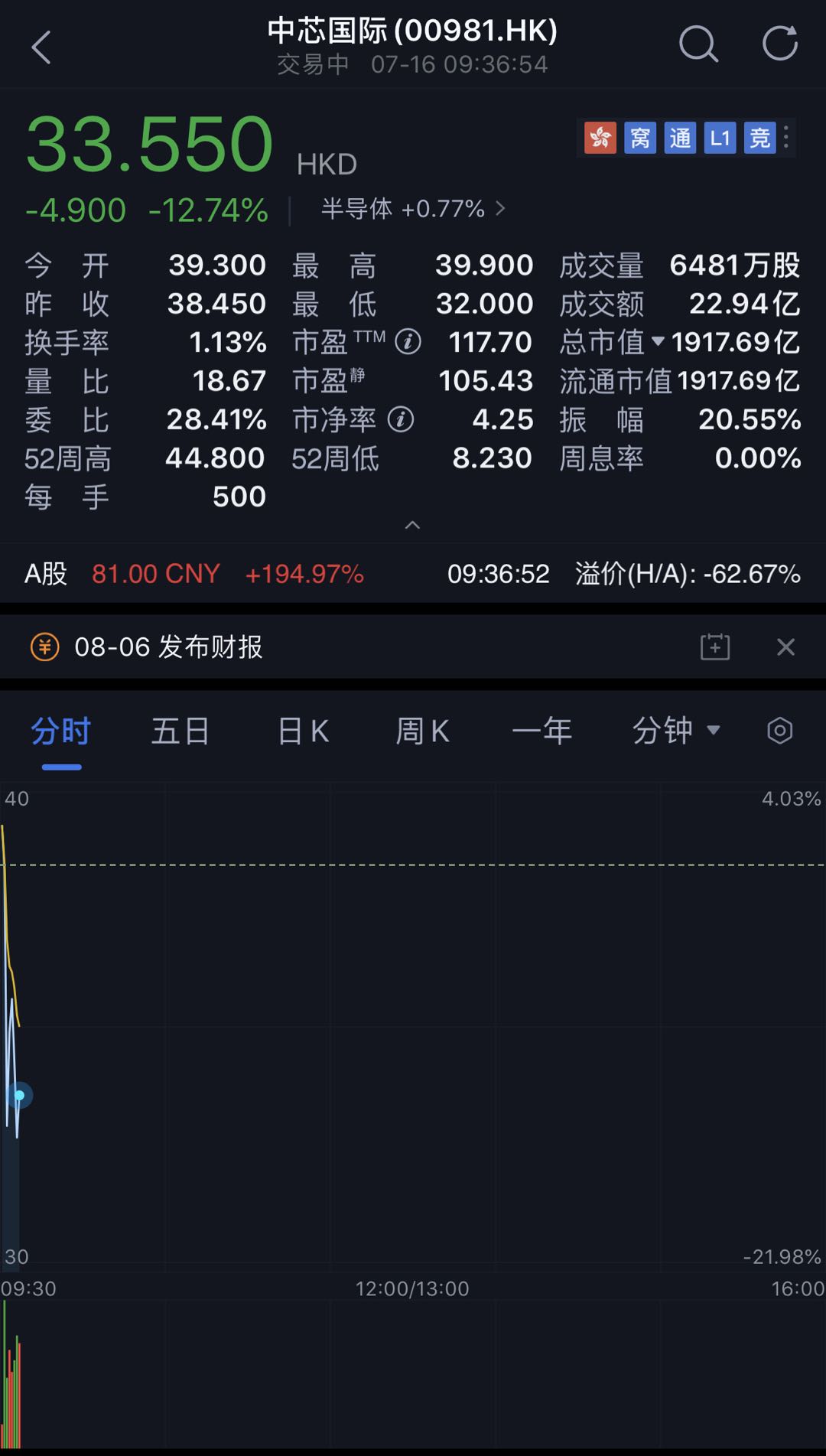Image resolution: width=826 pixels, height=1456 pixels.
Task: Collapse the quote details panel
Action: [412, 525]
